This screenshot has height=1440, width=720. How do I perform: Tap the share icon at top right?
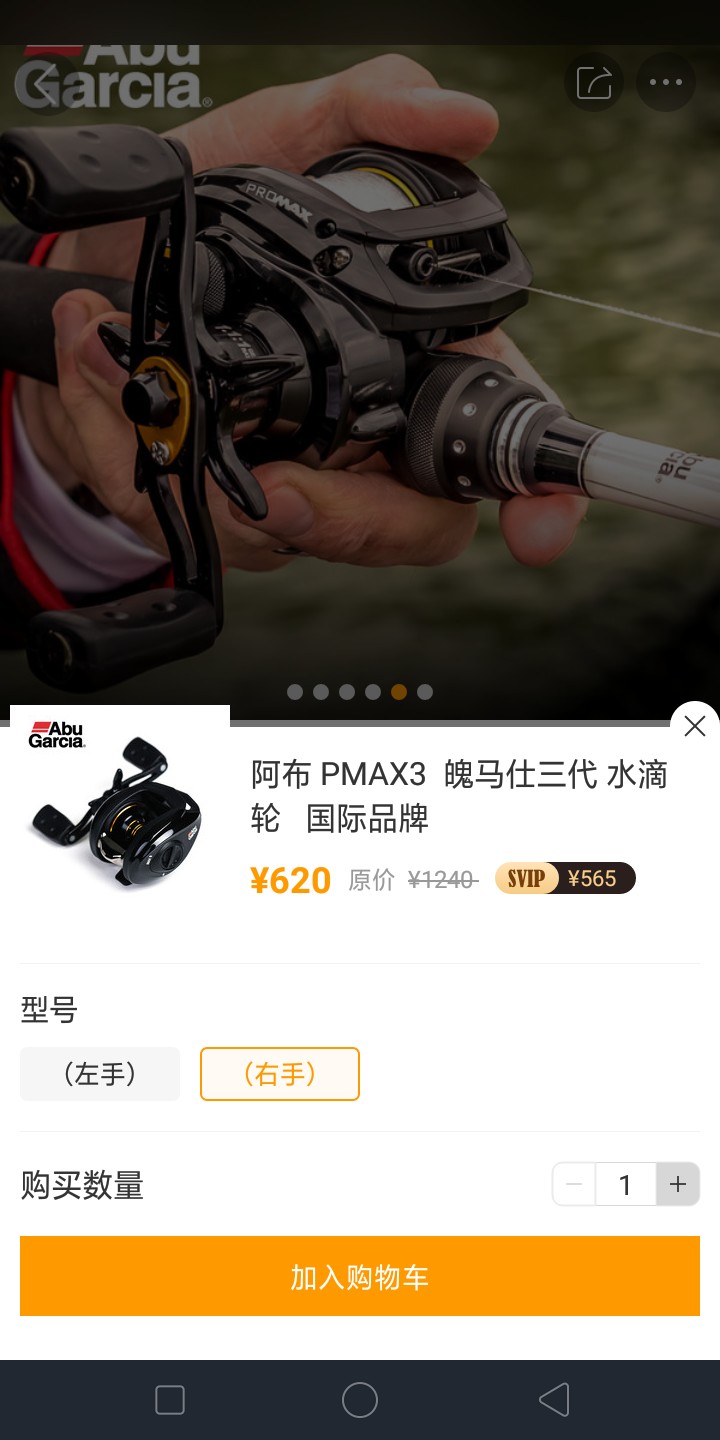tap(595, 83)
